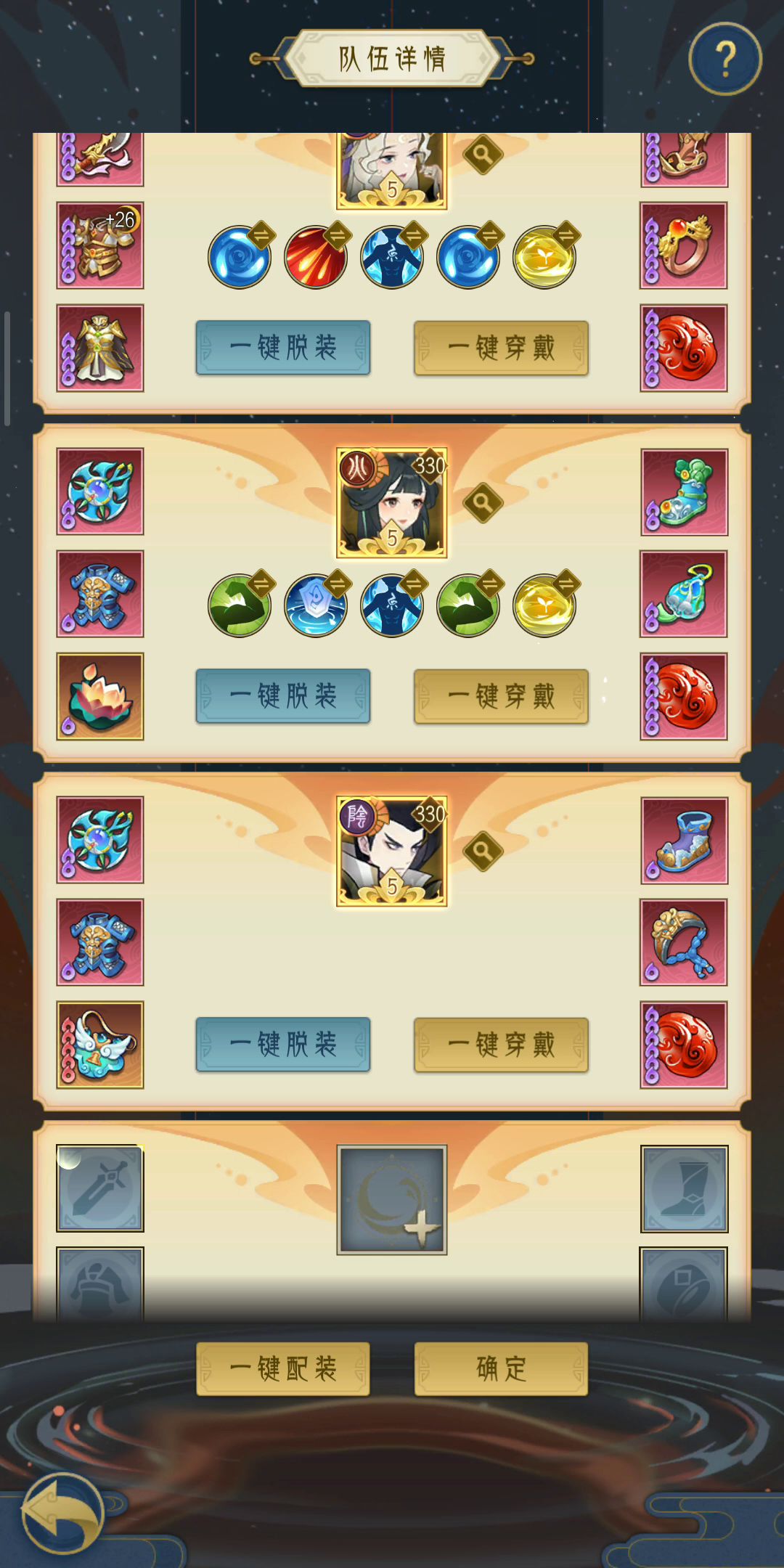Go back with the arrow button

click(62, 1513)
